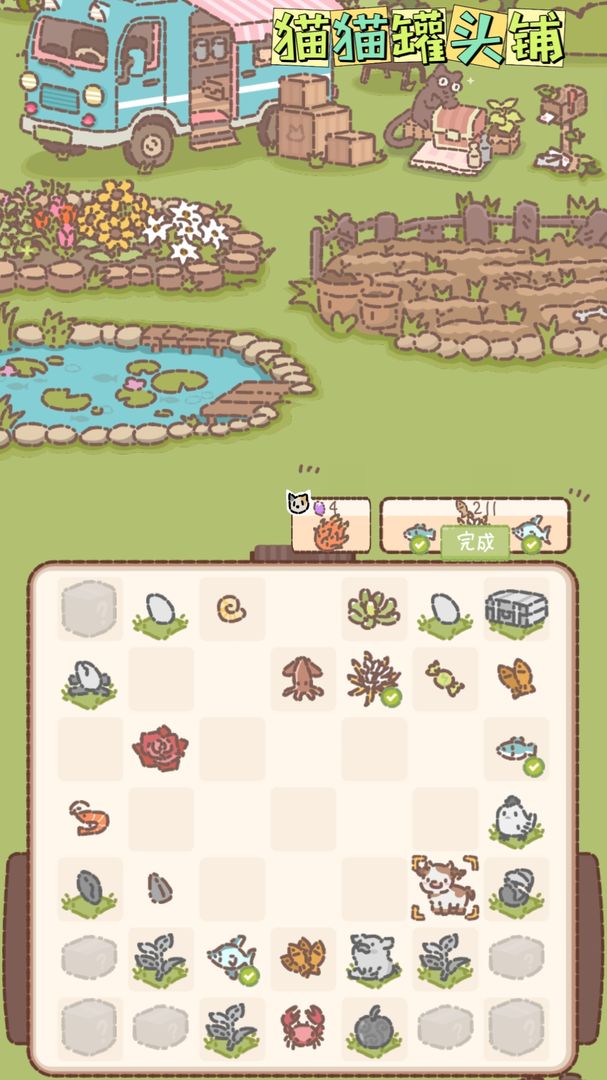The width and height of the screenshot is (607, 1080).
Task: Tap the green succulent plant item
Action: pos(373,608)
